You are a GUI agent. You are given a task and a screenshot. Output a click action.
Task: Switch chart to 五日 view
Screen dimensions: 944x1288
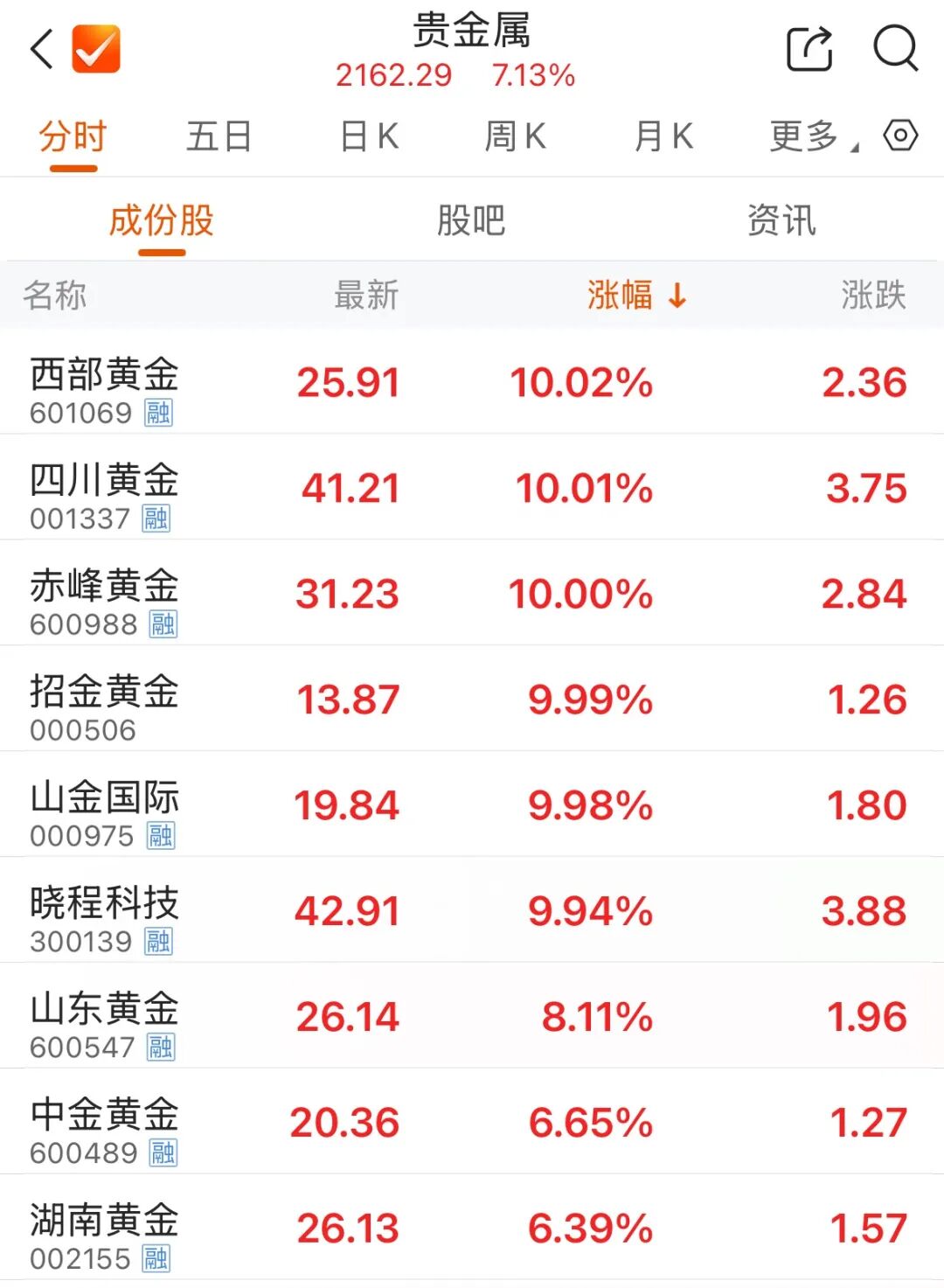pos(219,137)
